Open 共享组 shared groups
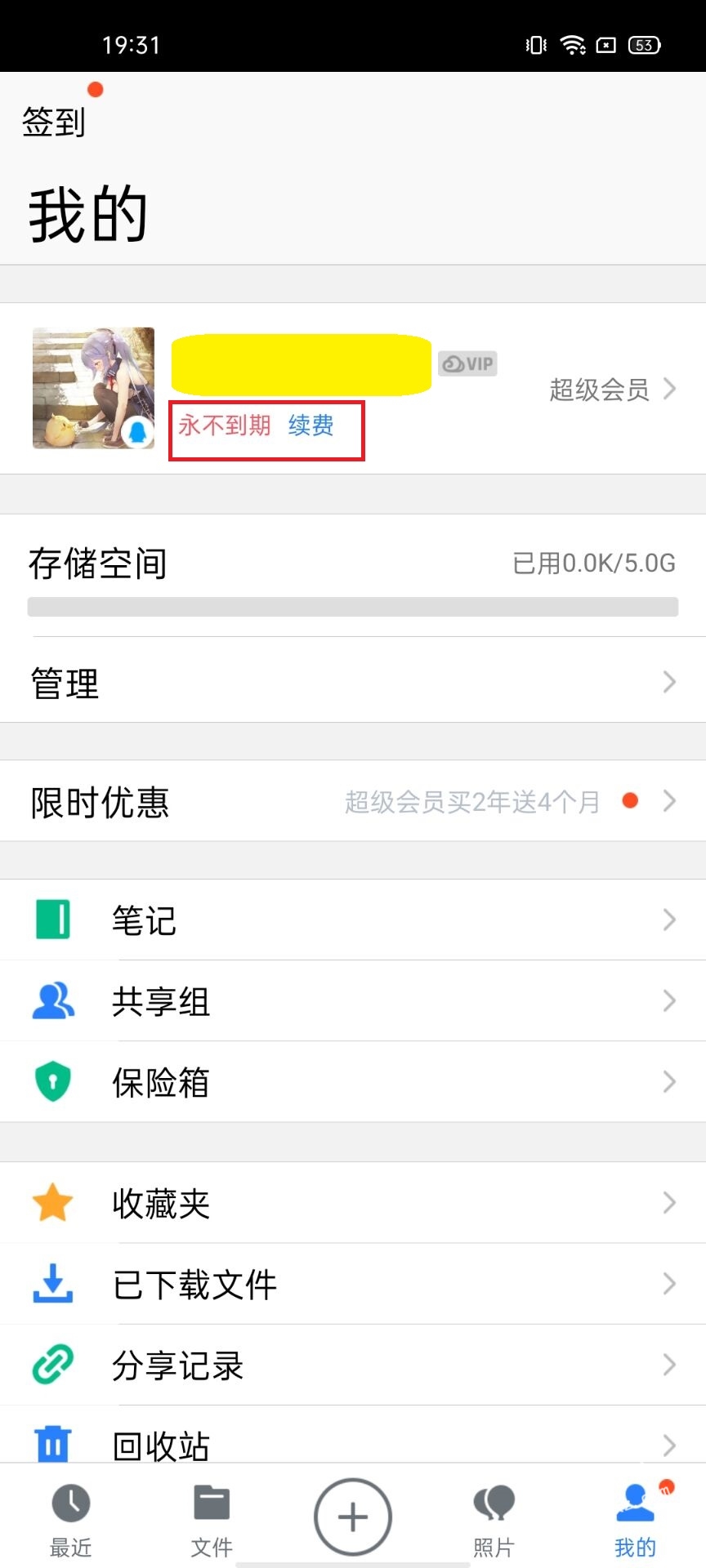706x1568 pixels. pos(353,1001)
